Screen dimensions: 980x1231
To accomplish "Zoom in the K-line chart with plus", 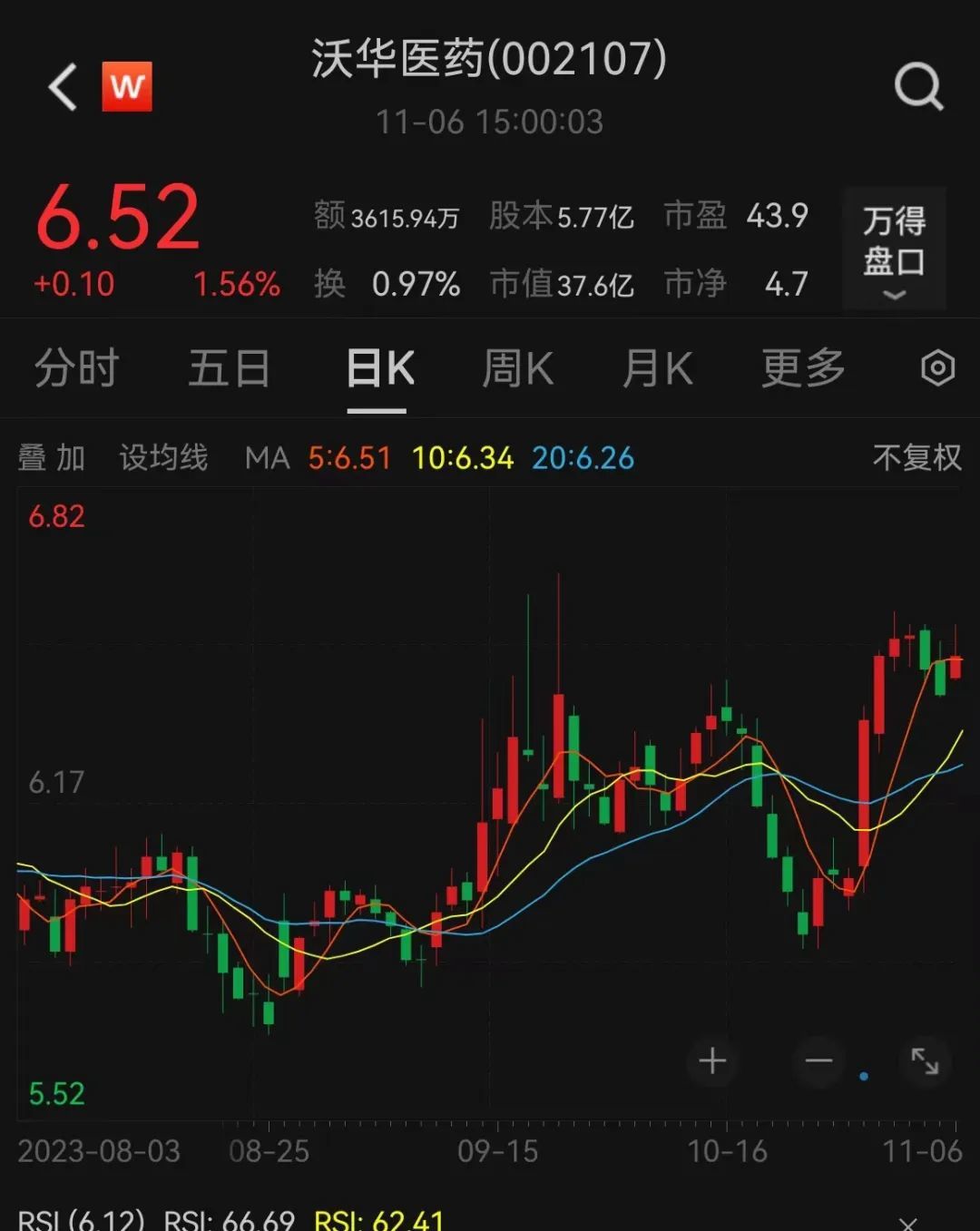I will point(712,1060).
